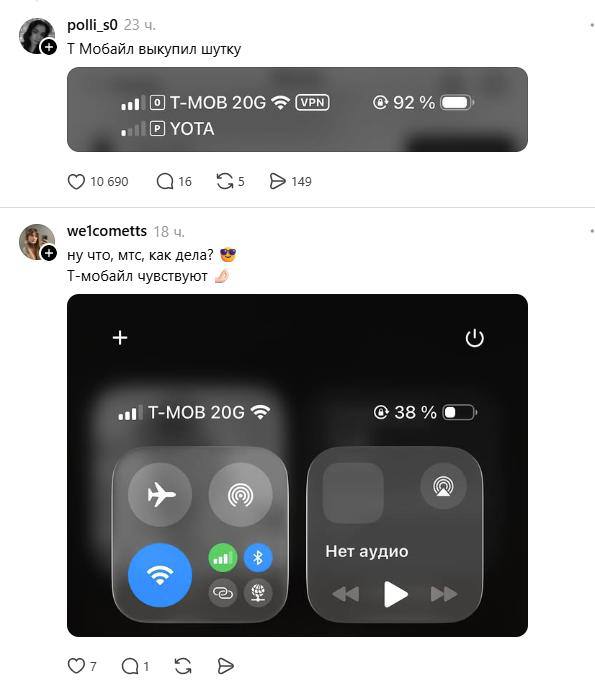The height and width of the screenshot is (683, 595).
Task: Share polli_s0's post via send icon
Action: click(x=277, y=182)
